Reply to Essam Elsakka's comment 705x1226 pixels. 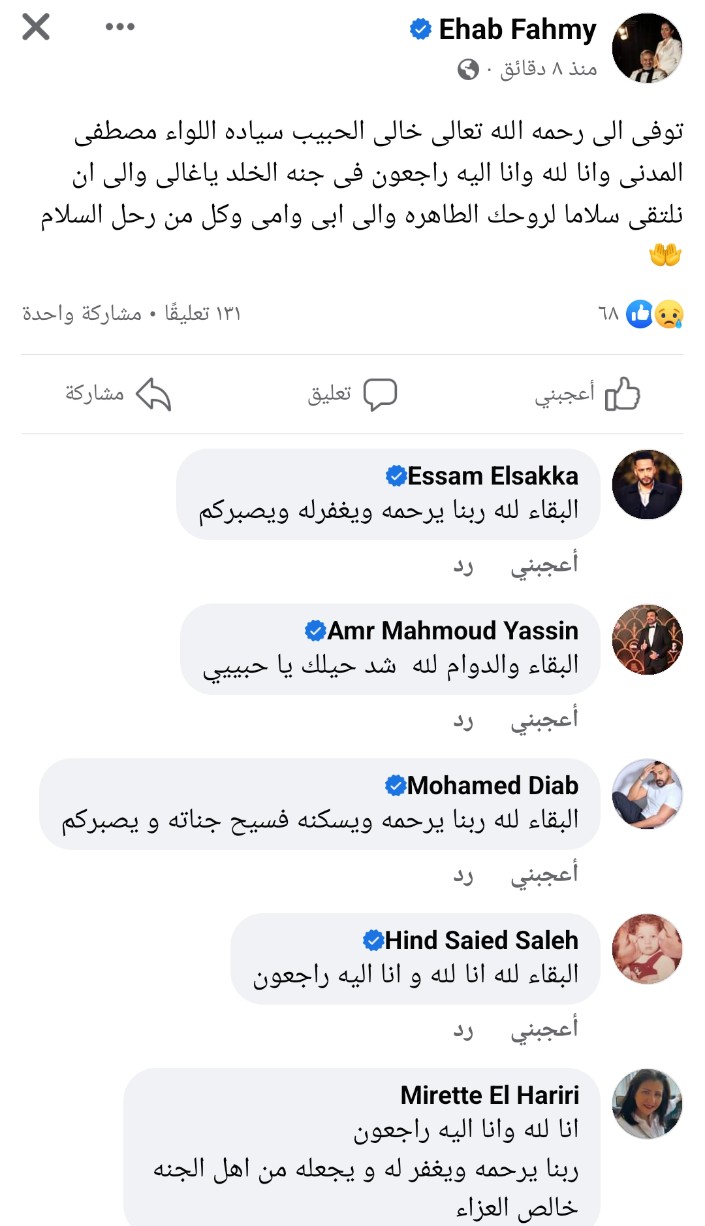point(462,565)
